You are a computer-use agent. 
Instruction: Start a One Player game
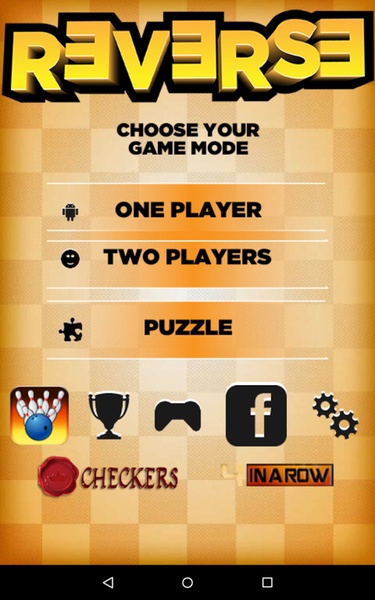(x=186, y=208)
